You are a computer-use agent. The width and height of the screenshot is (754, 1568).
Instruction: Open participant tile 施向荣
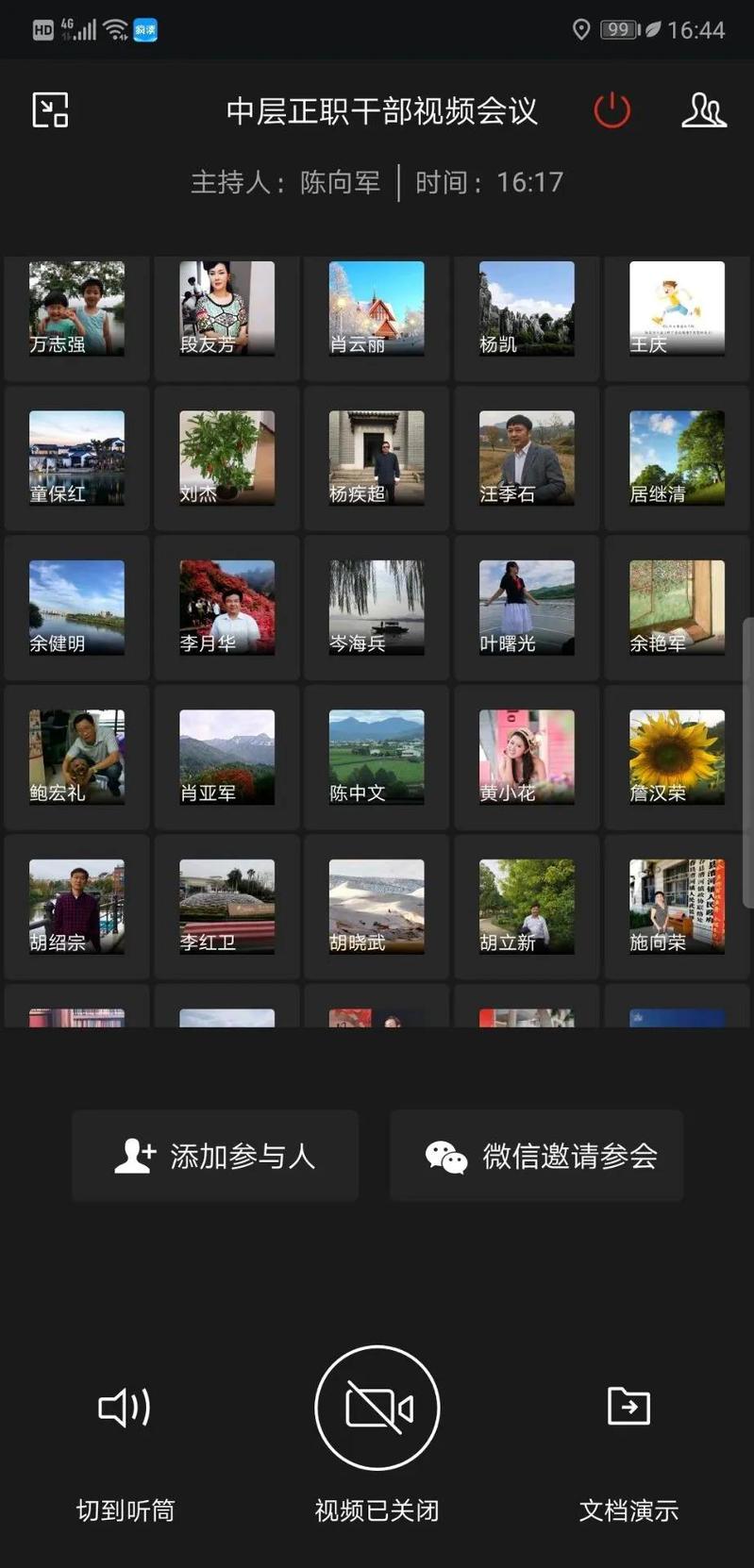677,907
